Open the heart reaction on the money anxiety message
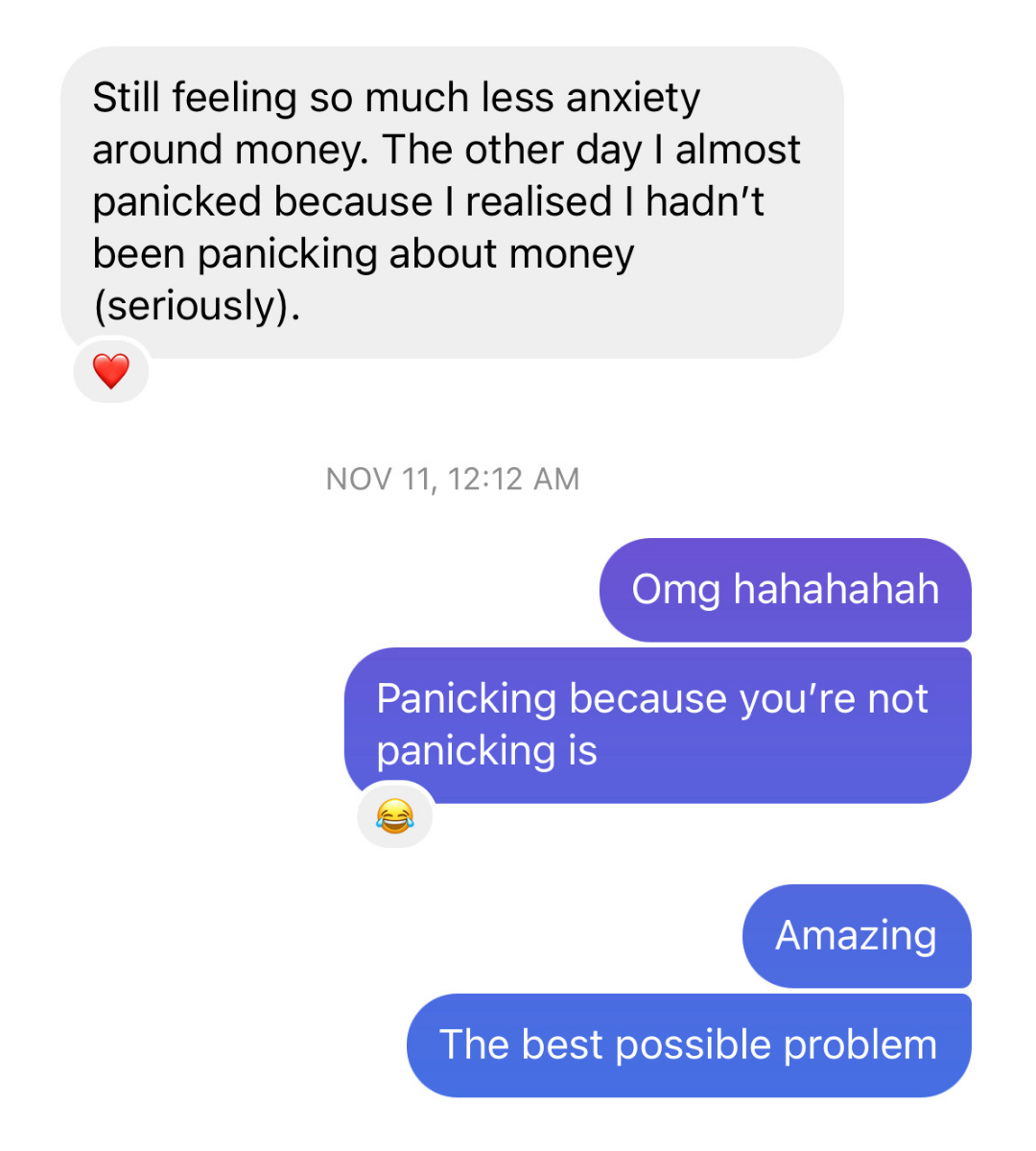This screenshot has width=1036, height=1151. pyautogui.click(x=111, y=370)
